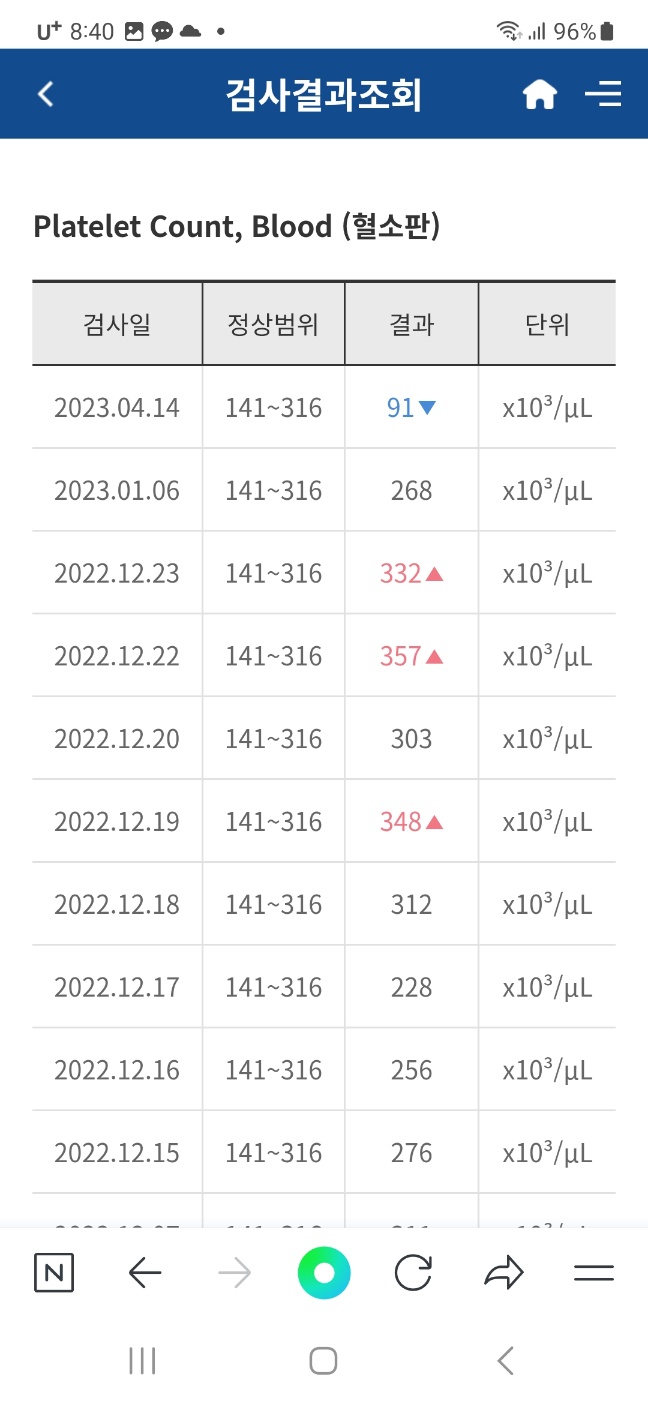Go back using the header arrow
This screenshot has width=648, height=1404.
[x=45, y=94]
